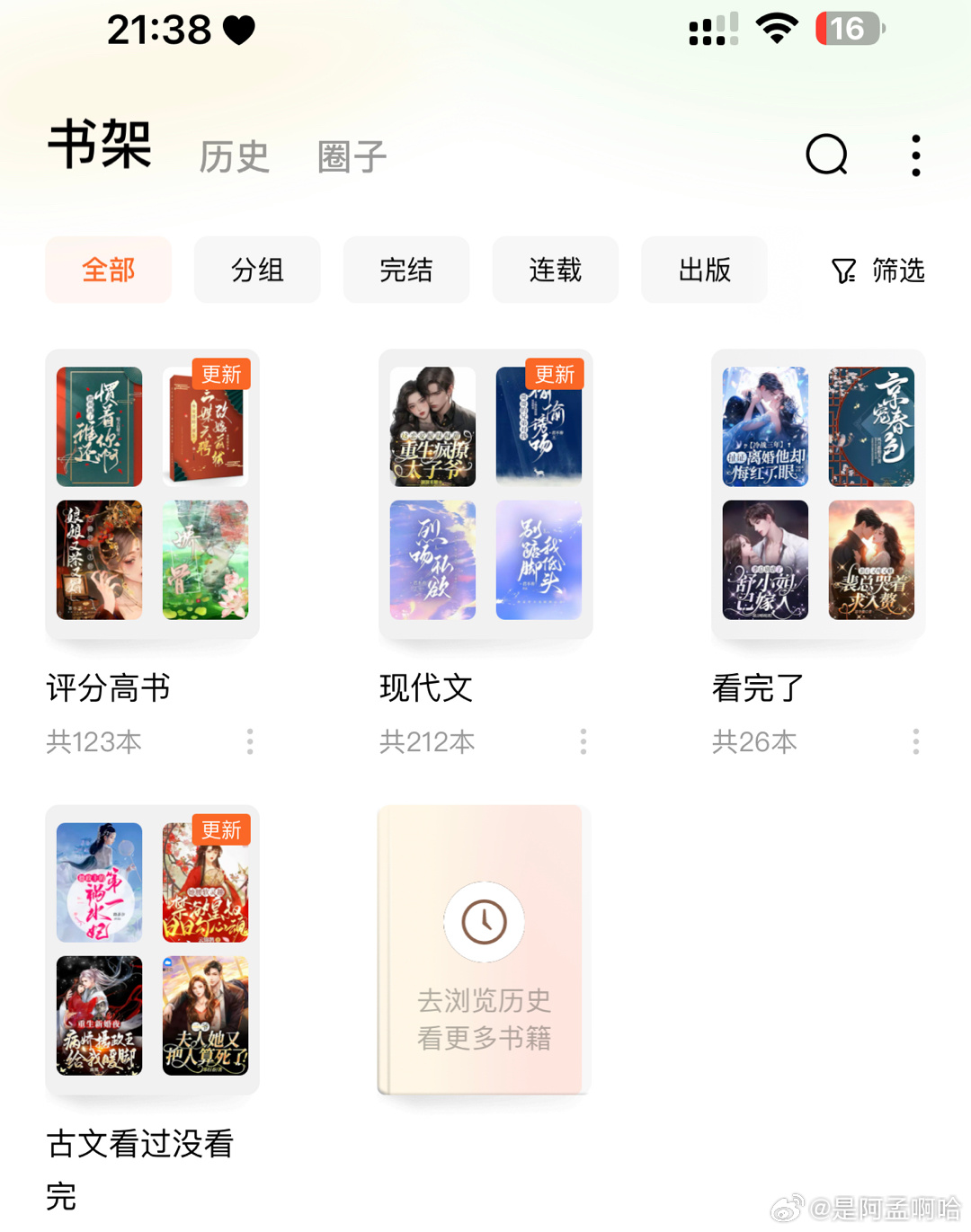
Task: Open the 现代文 group folder
Action: [485, 493]
